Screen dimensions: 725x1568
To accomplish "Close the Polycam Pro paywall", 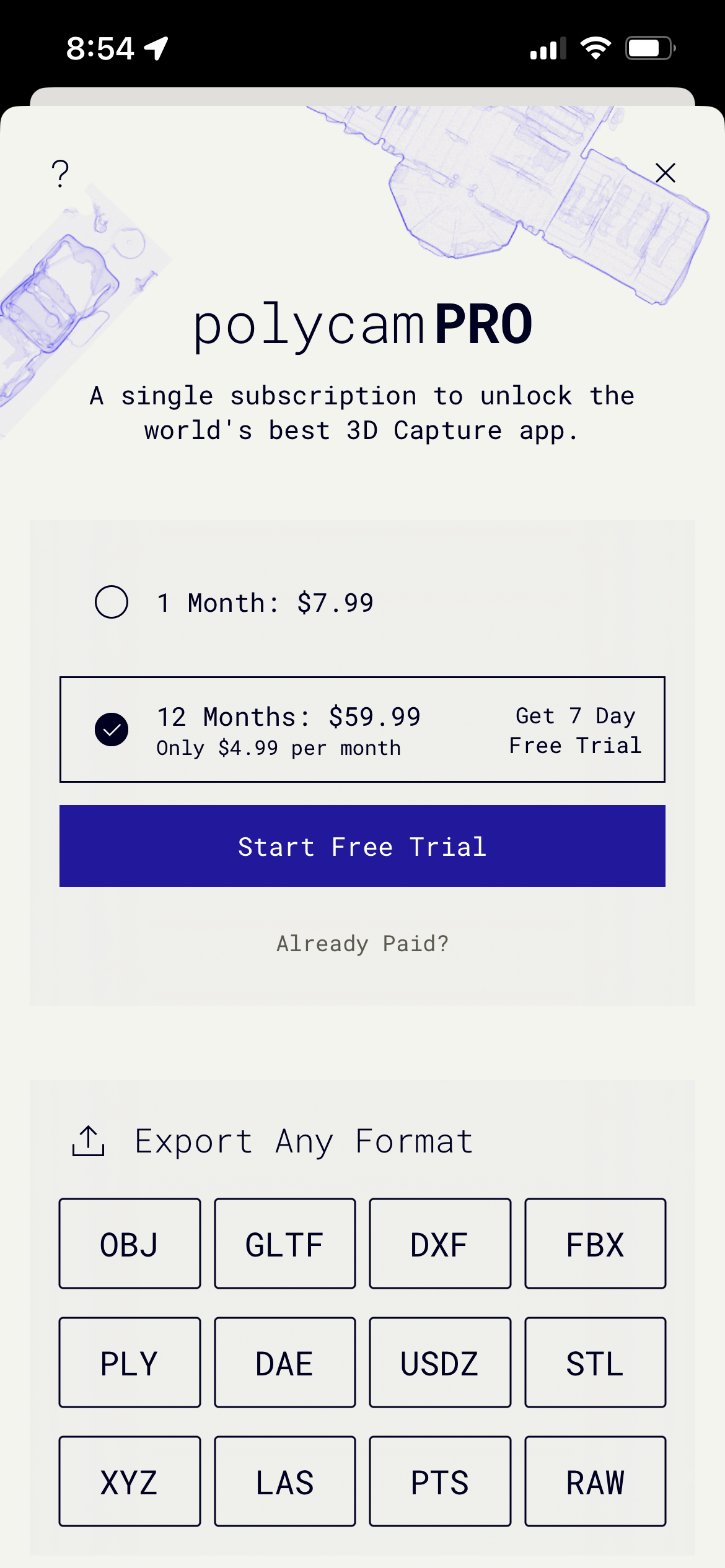I will tap(665, 173).
